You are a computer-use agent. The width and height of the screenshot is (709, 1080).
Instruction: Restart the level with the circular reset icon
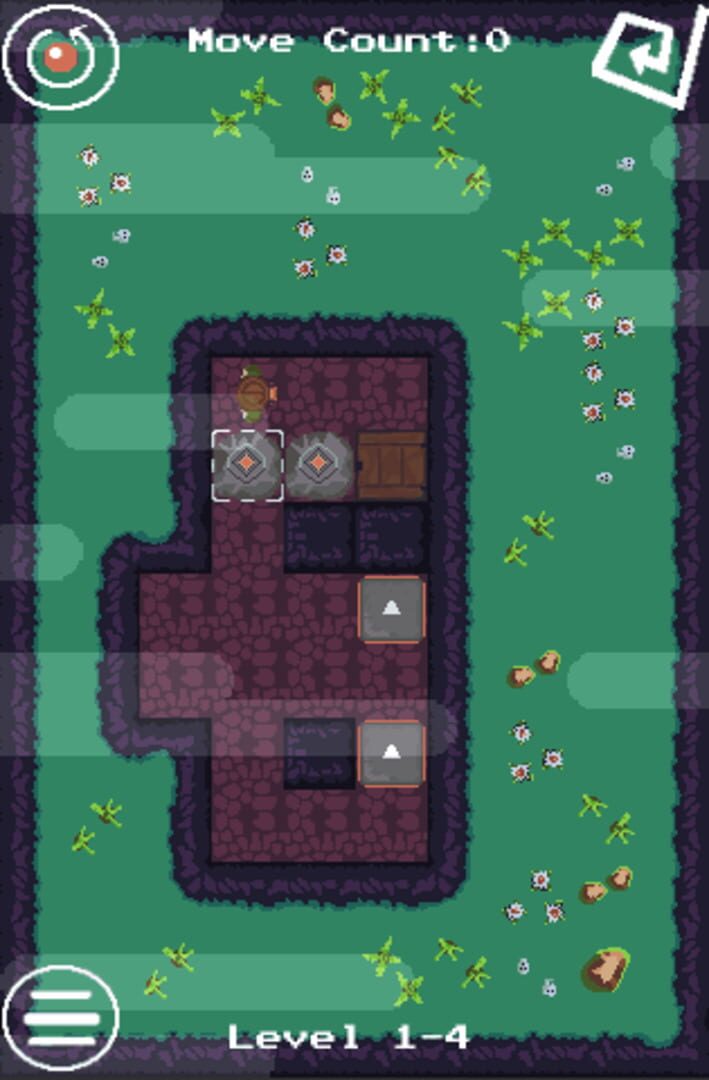pos(60,56)
